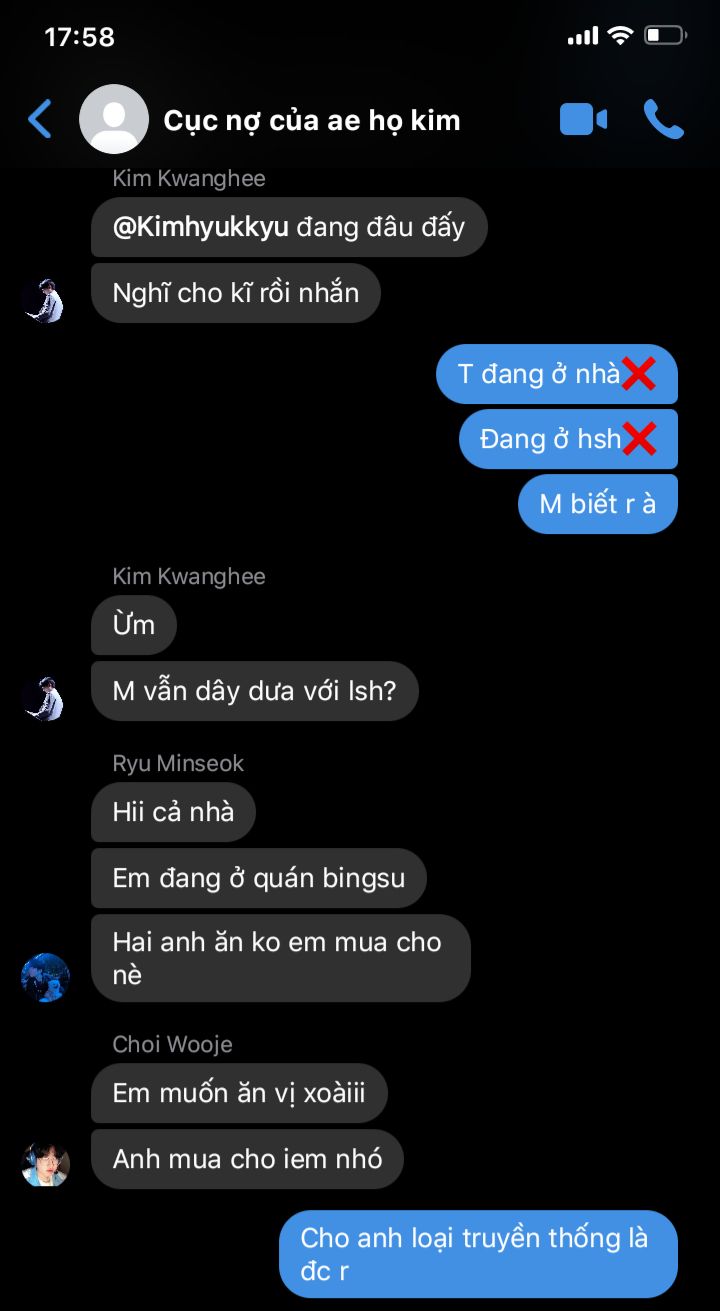Screen dimensions: 720x1311
Task: Open group info for Cục nợ của ae họ kim
Action: (311, 120)
